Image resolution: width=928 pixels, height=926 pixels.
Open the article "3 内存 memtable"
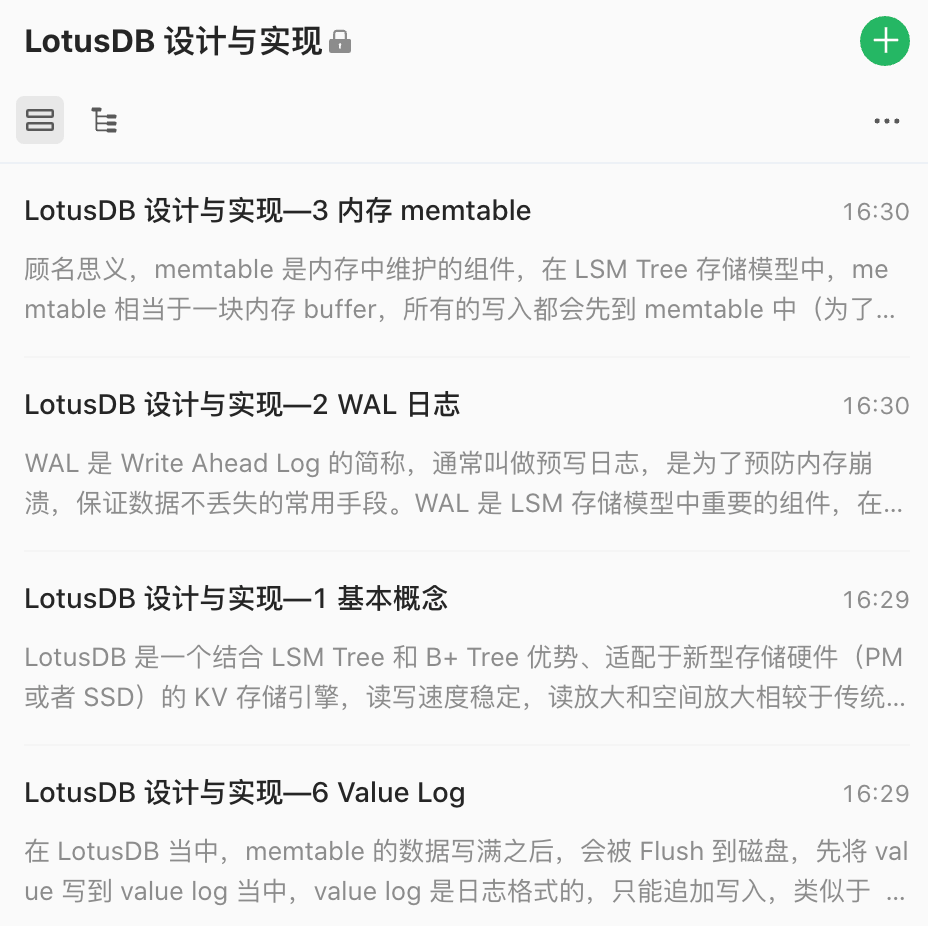point(278,211)
